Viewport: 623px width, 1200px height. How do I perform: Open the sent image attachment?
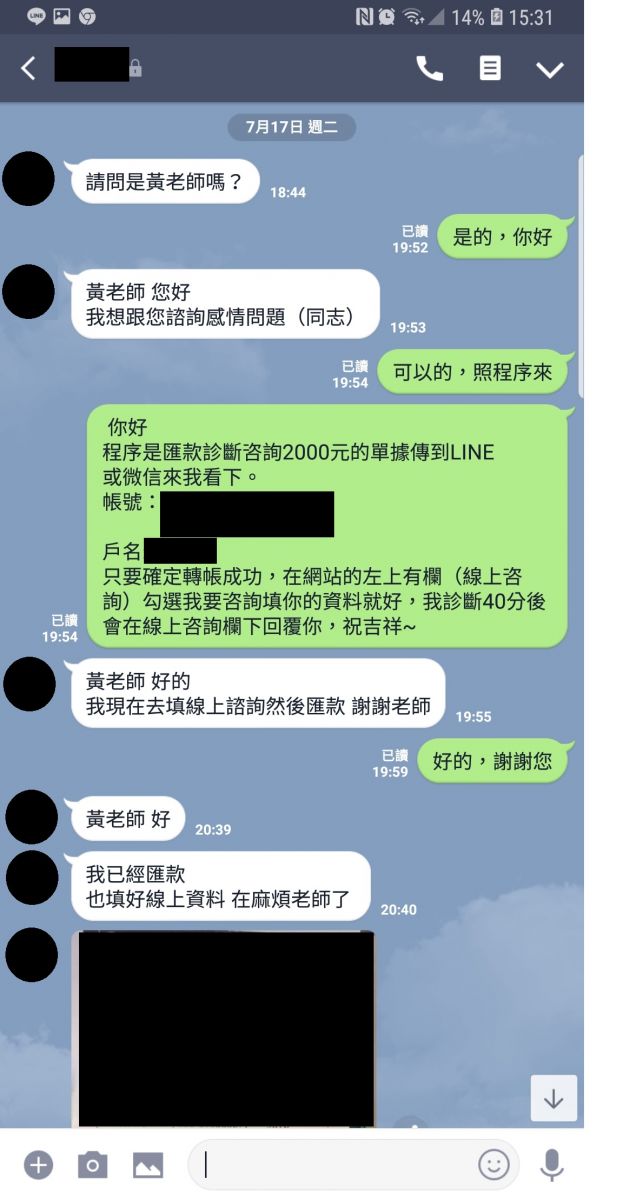pos(226,1028)
